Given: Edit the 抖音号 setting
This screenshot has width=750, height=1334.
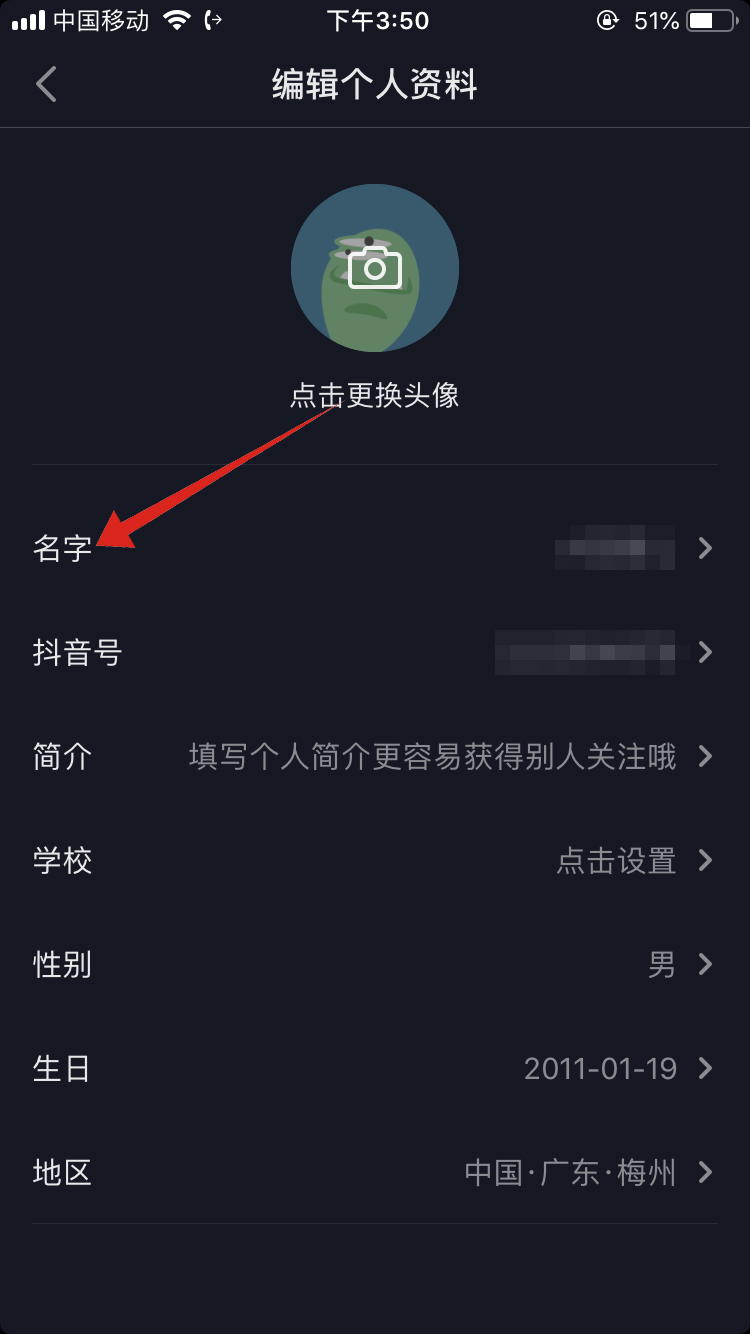Looking at the screenshot, I should pos(374,653).
